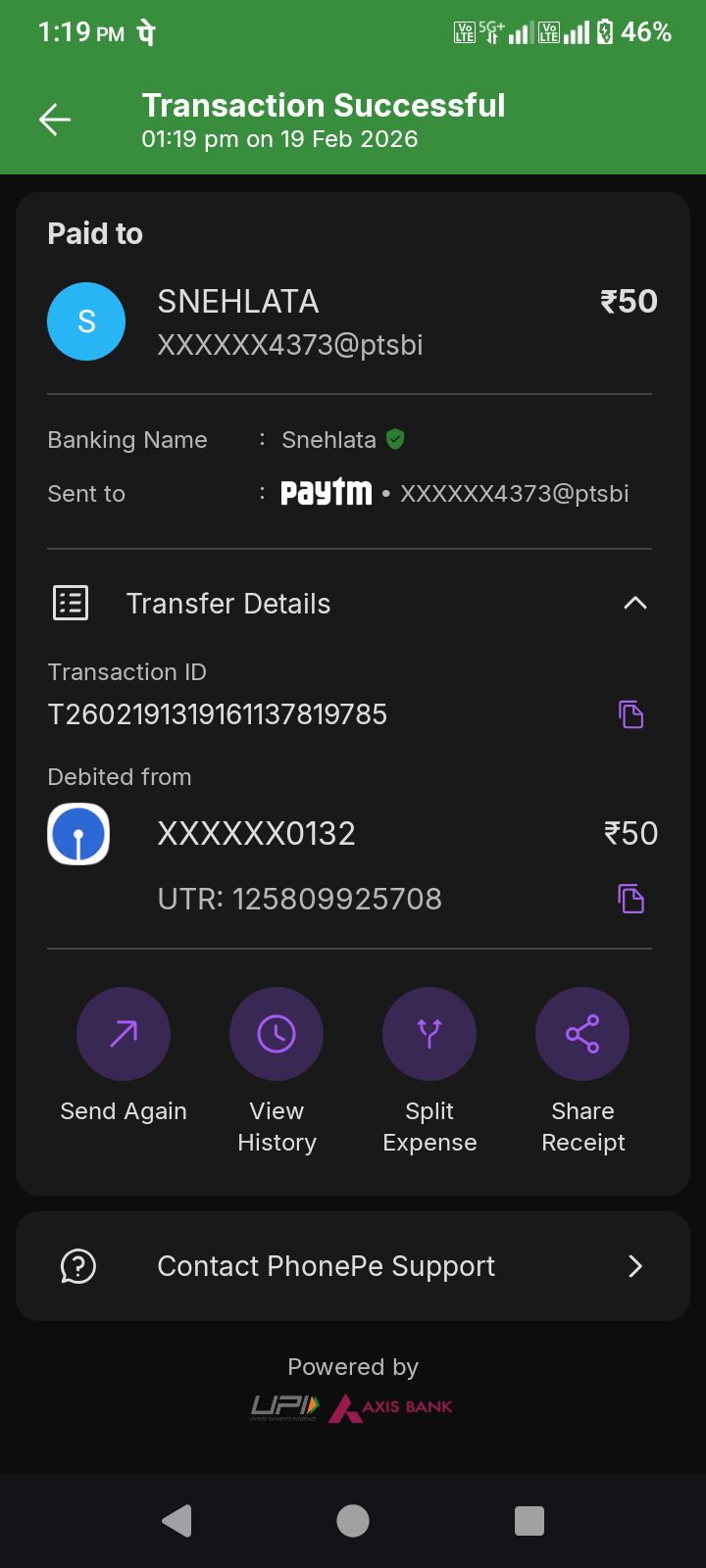This screenshot has width=706, height=1568.
Task: Open View History
Action: [x=277, y=1034]
